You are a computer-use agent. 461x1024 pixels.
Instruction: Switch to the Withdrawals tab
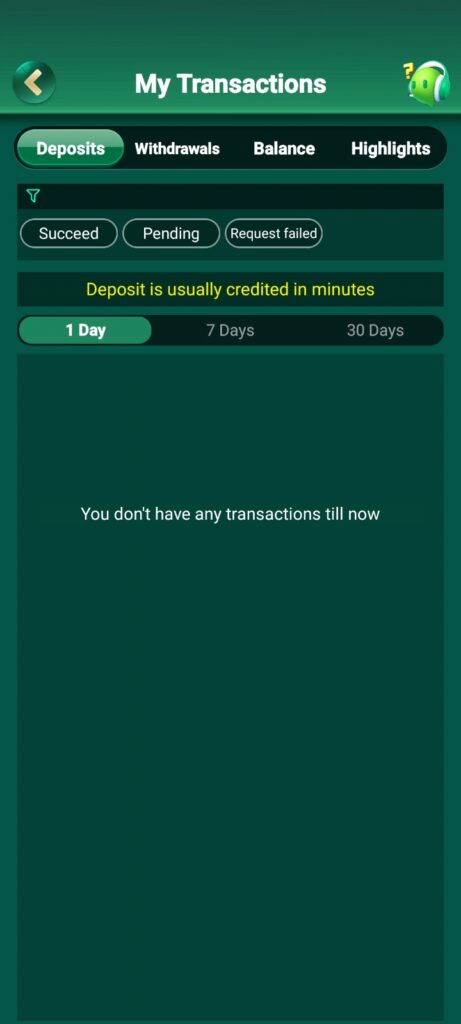177,148
